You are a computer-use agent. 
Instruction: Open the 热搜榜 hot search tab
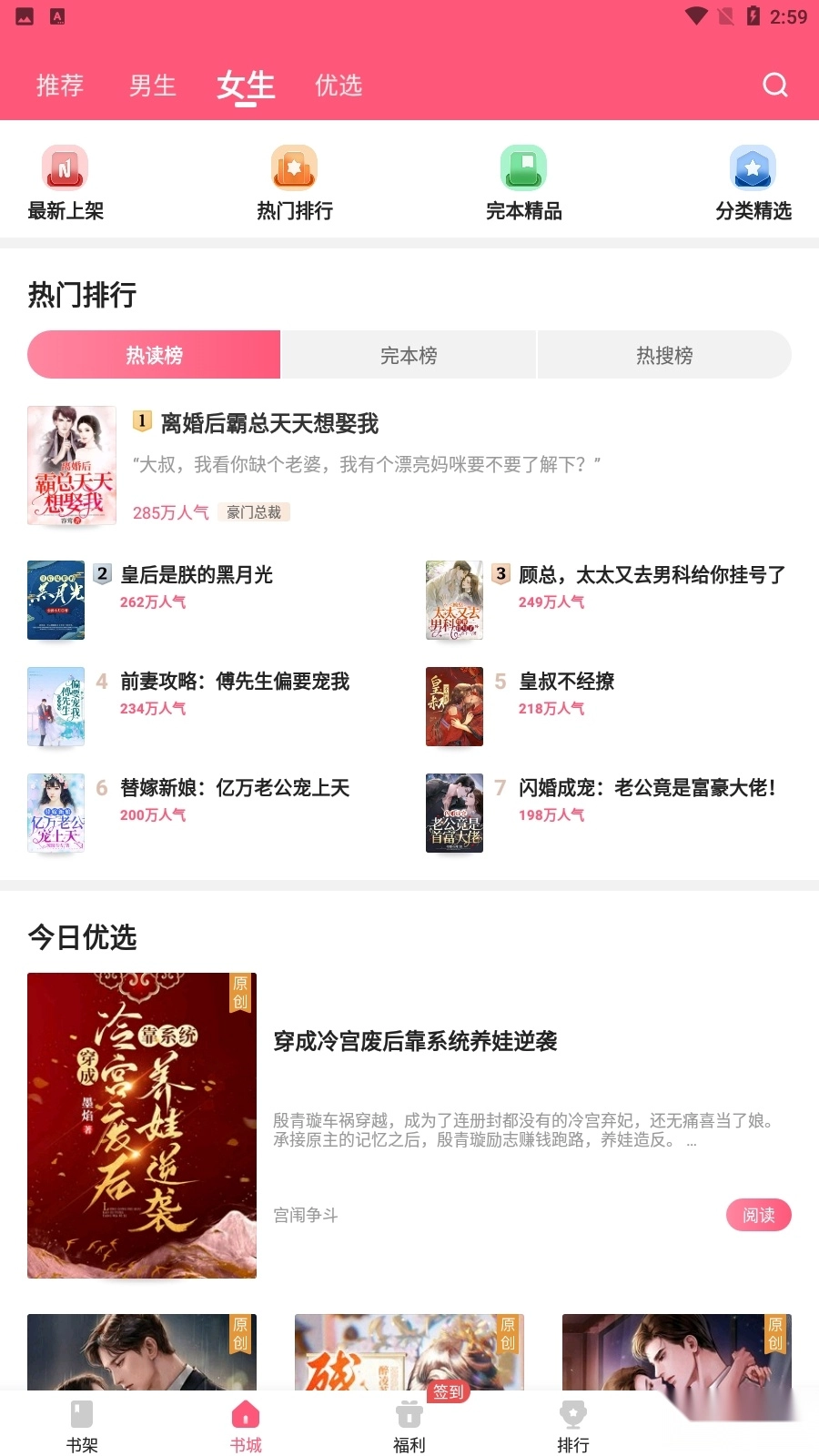coord(665,355)
